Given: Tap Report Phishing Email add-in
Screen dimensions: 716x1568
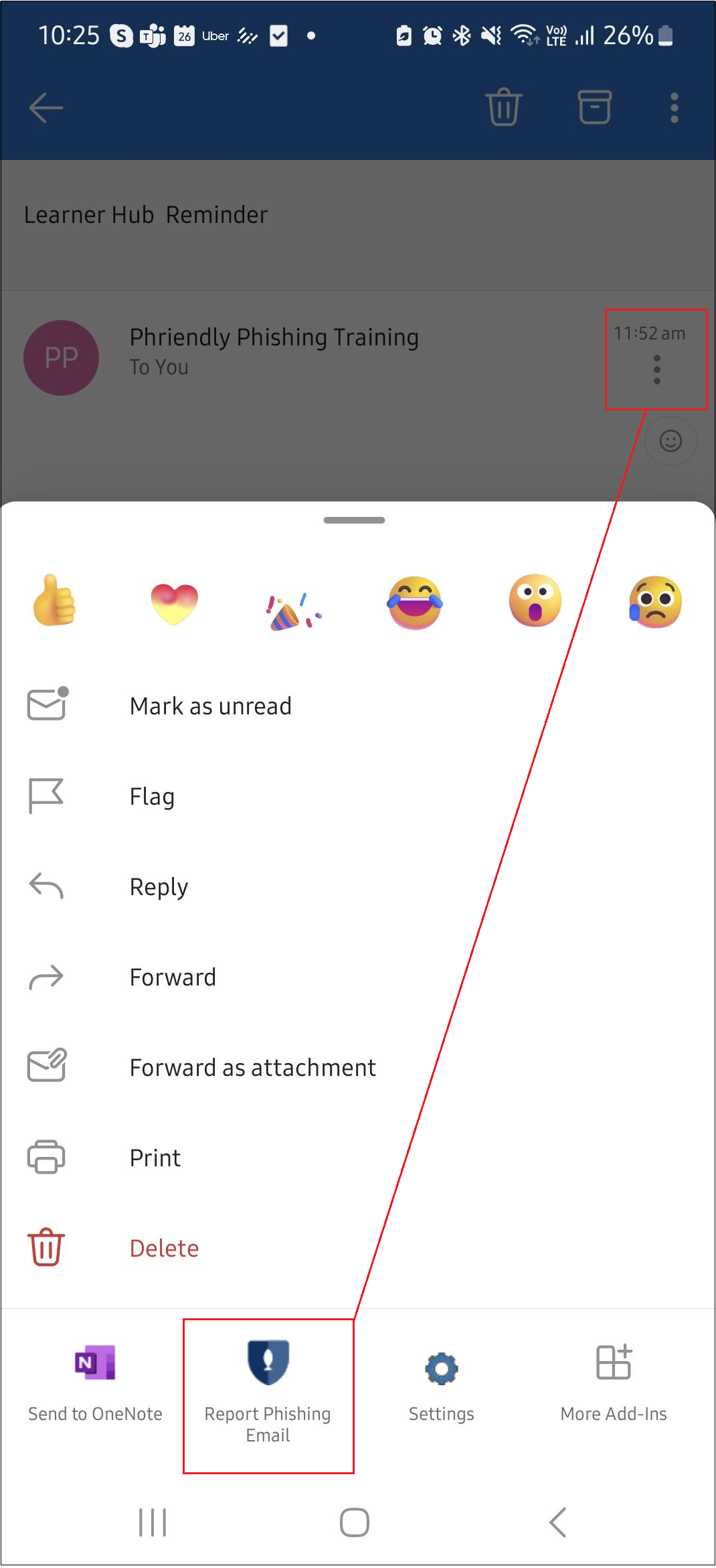Looking at the screenshot, I should (x=268, y=1389).
